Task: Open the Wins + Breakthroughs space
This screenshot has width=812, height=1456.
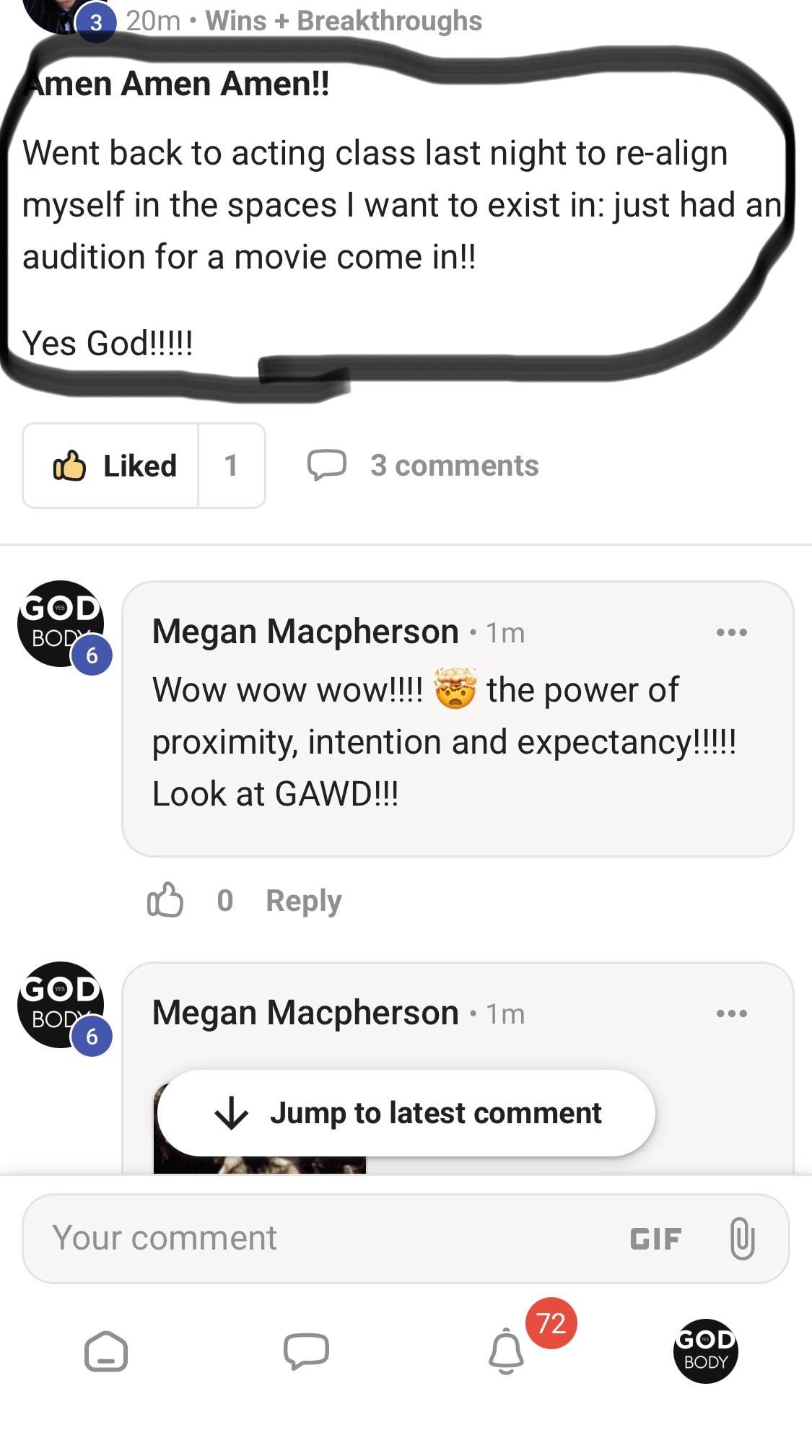Action: [x=344, y=21]
